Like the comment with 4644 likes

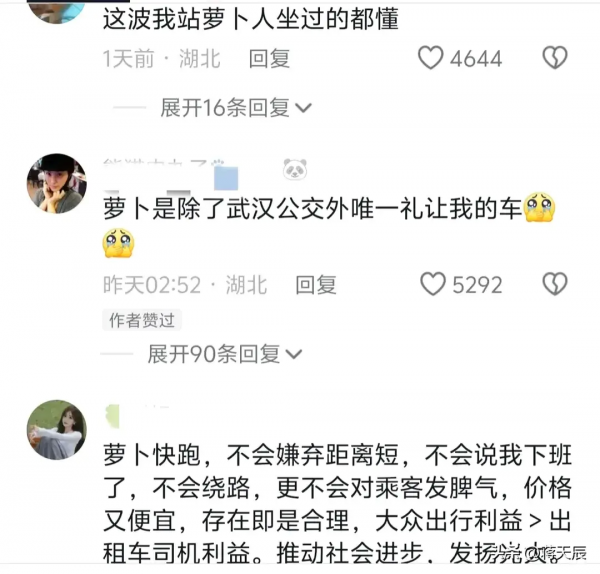click(x=430, y=59)
